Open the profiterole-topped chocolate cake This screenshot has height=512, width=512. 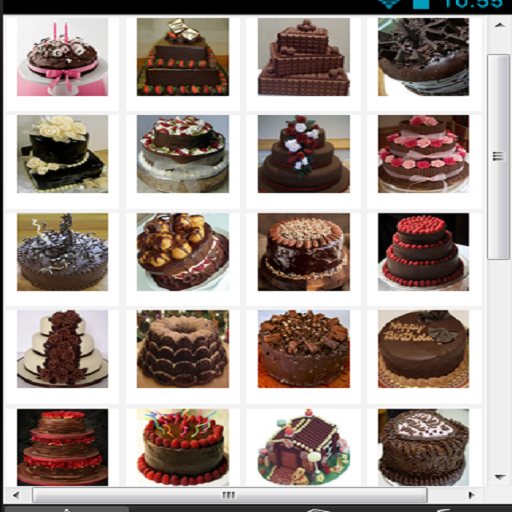pos(183,252)
